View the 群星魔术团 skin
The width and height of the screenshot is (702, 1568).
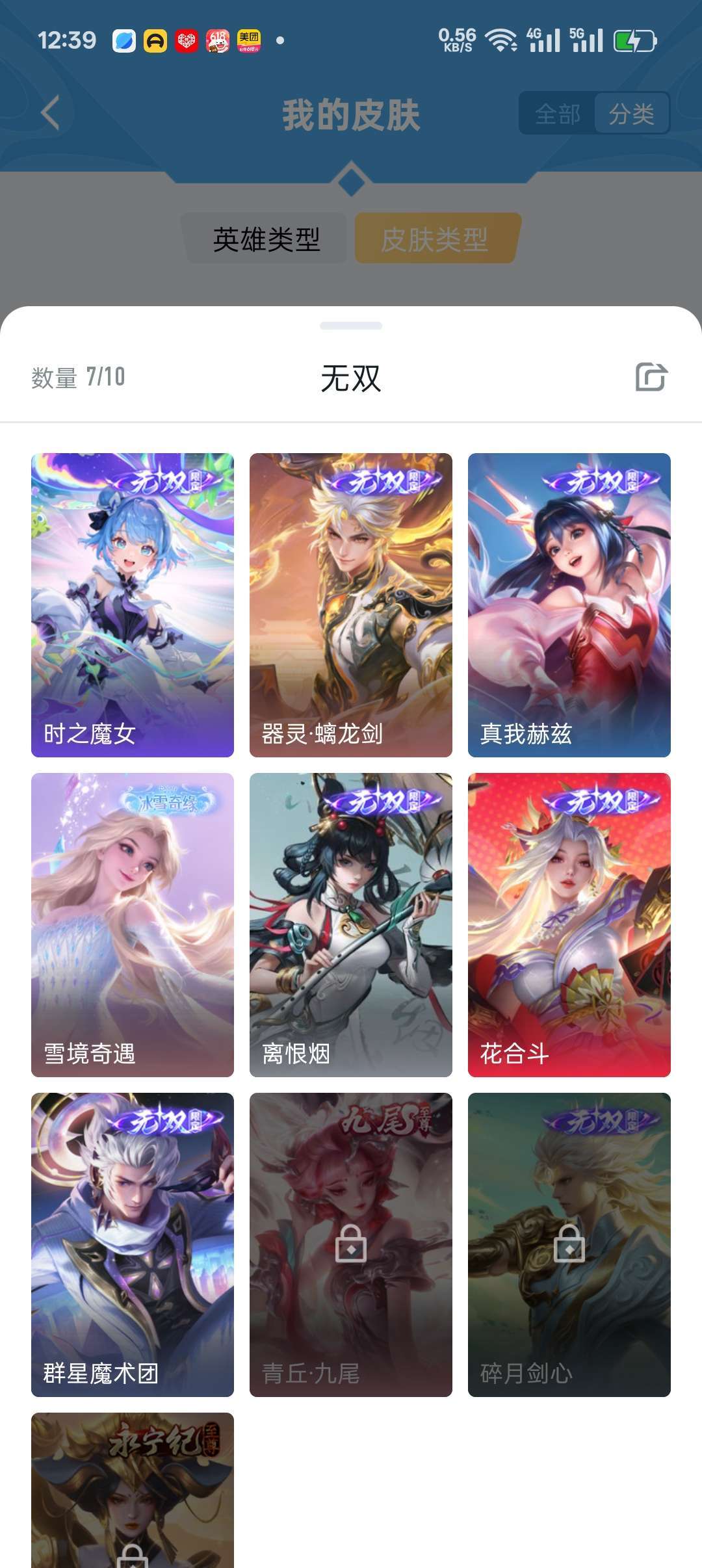[x=133, y=1245]
